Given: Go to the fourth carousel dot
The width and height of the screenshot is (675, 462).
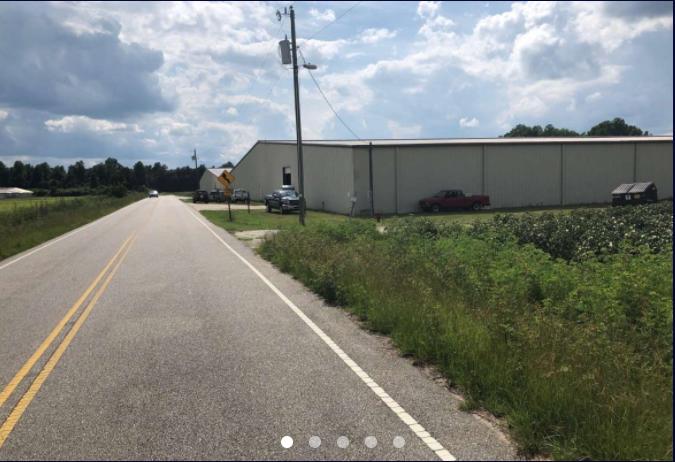Looking at the screenshot, I should (x=371, y=442).
